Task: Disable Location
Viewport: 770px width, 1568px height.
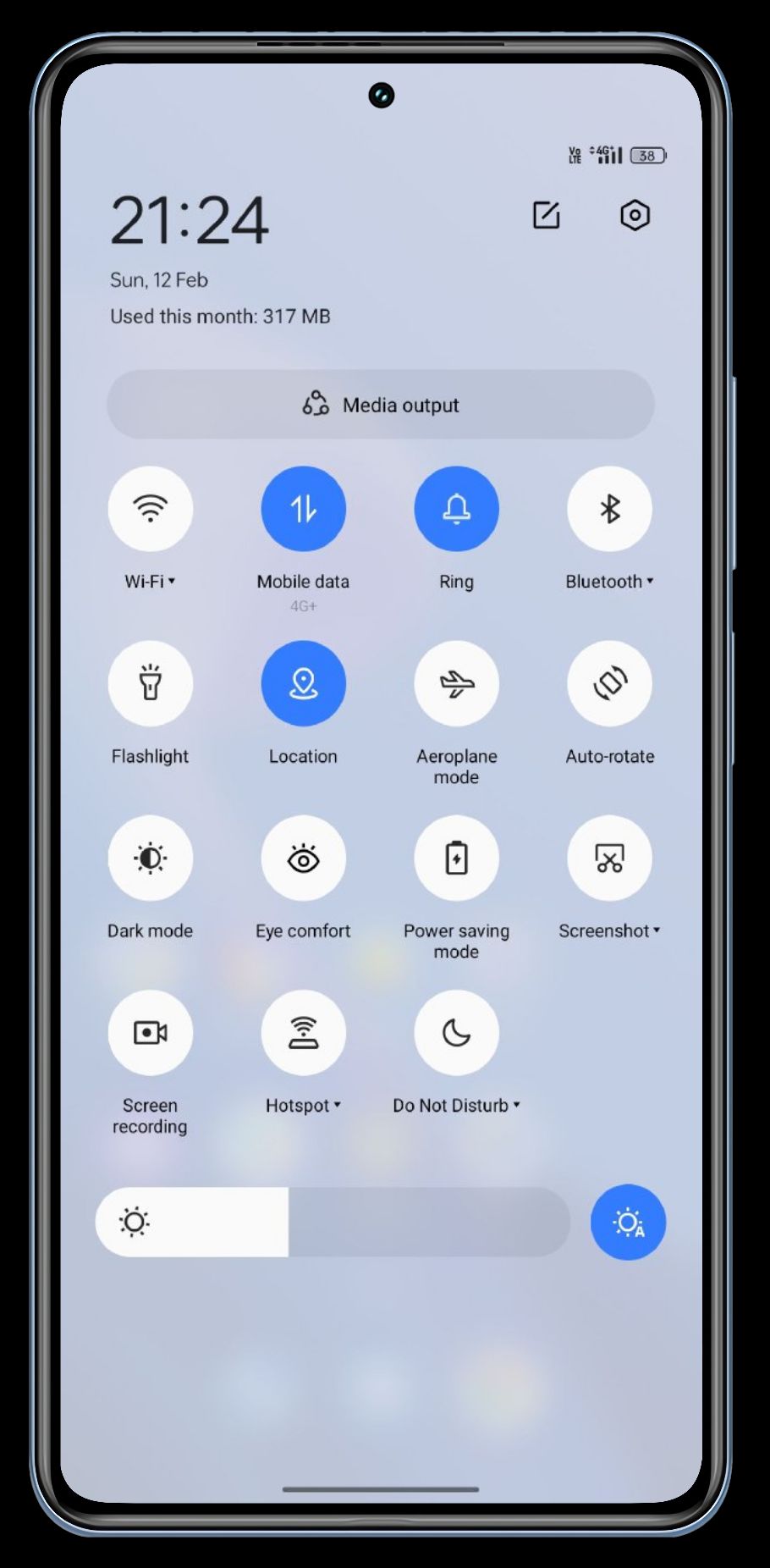Action: pyautogui.click(x=303, y=683)
